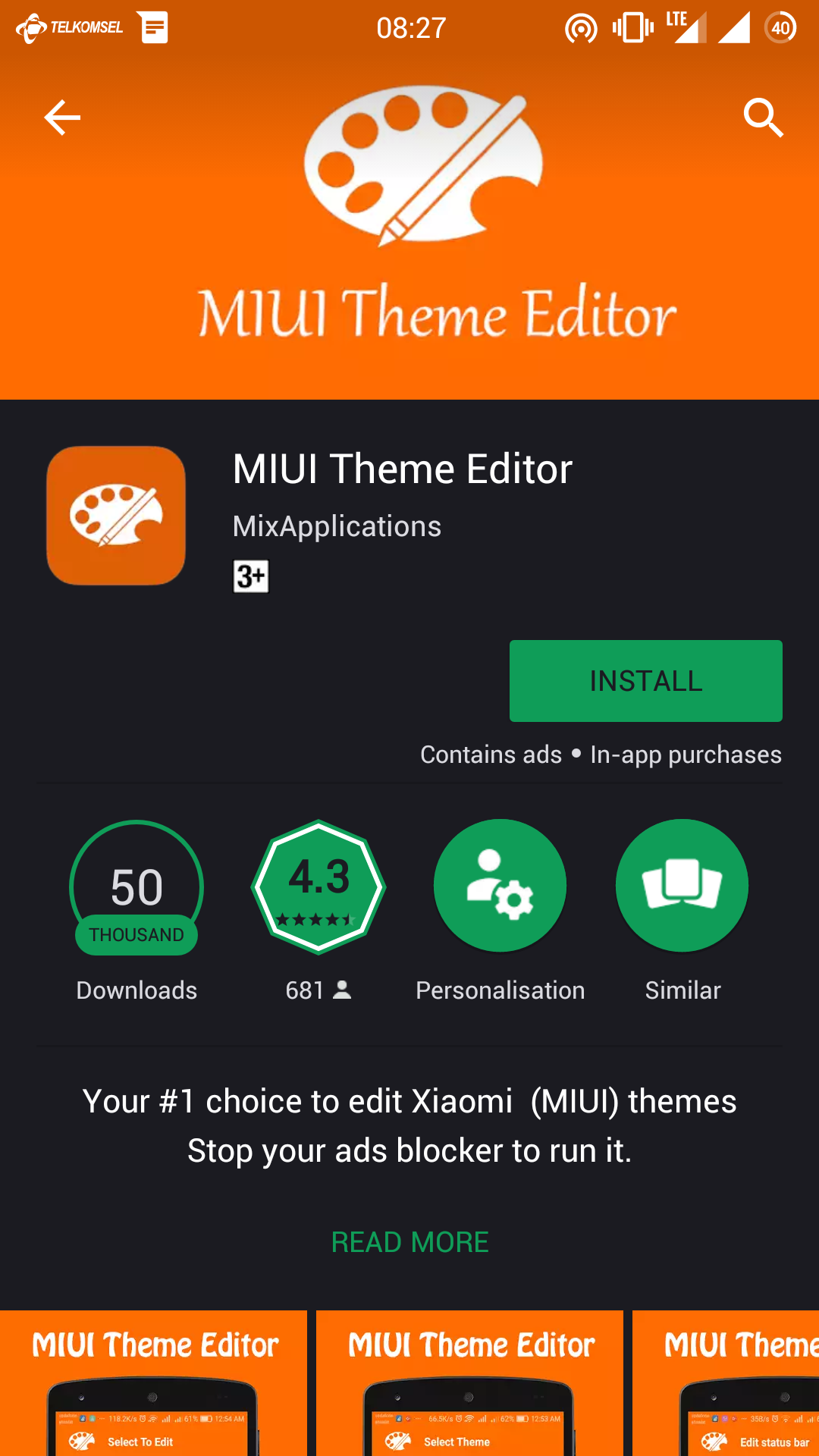The height and width of the screenshot is (1456, 819).
Task: Open search with the magnifier icon
Action: (763, 118)
